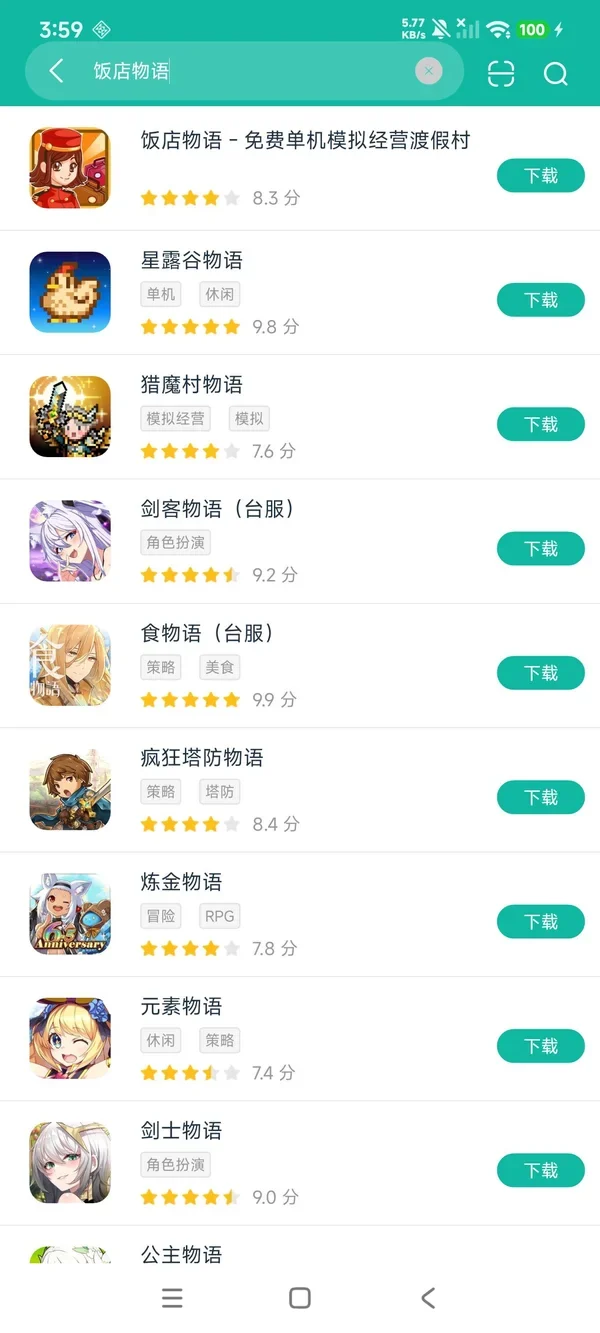This screenshot has width=600, height=1333.
Task: Download 猎魔村物语
Action: pyautogui.click(x=541, y=425)
